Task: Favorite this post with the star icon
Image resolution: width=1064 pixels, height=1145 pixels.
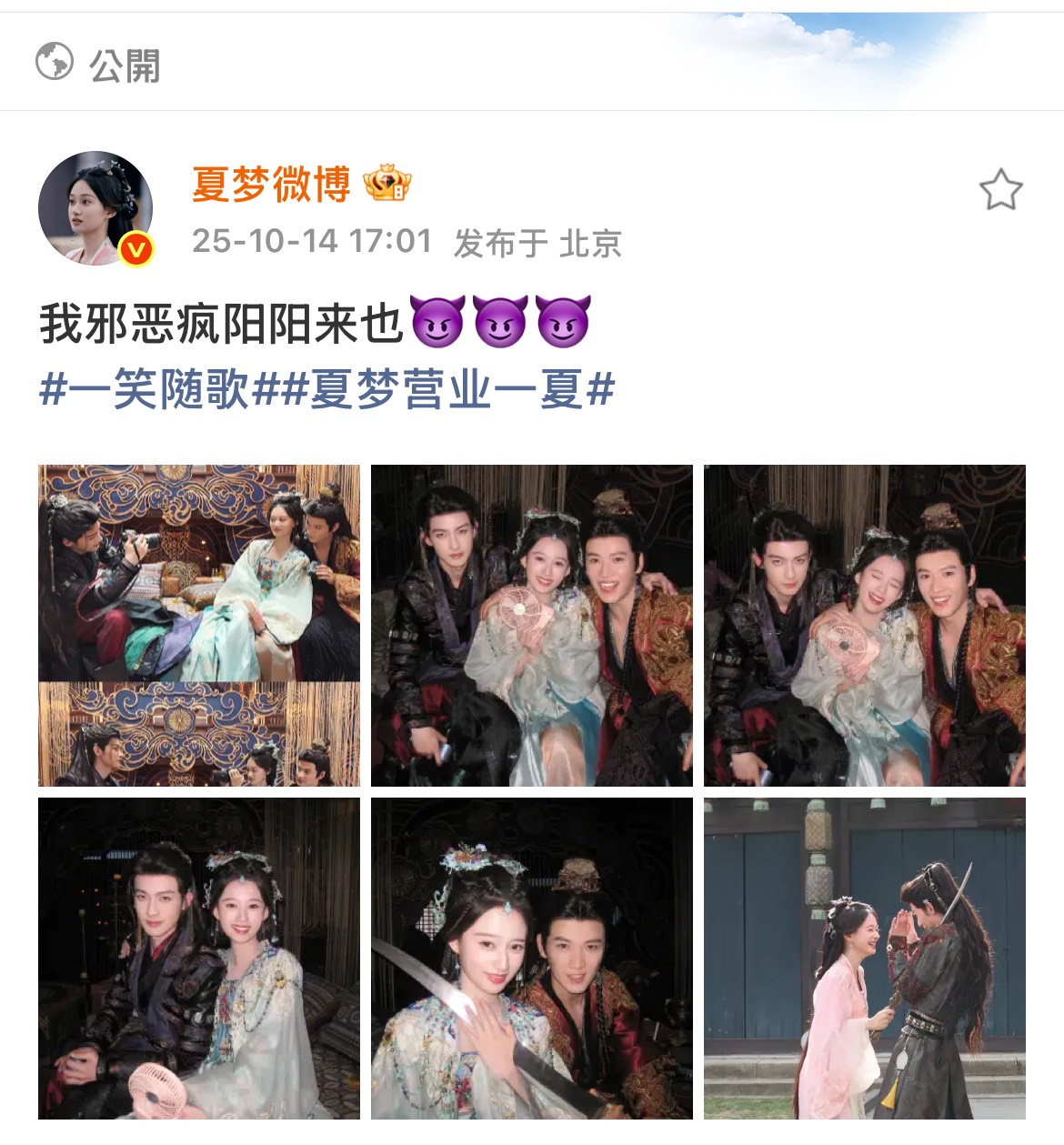Action: point(1000,190)
